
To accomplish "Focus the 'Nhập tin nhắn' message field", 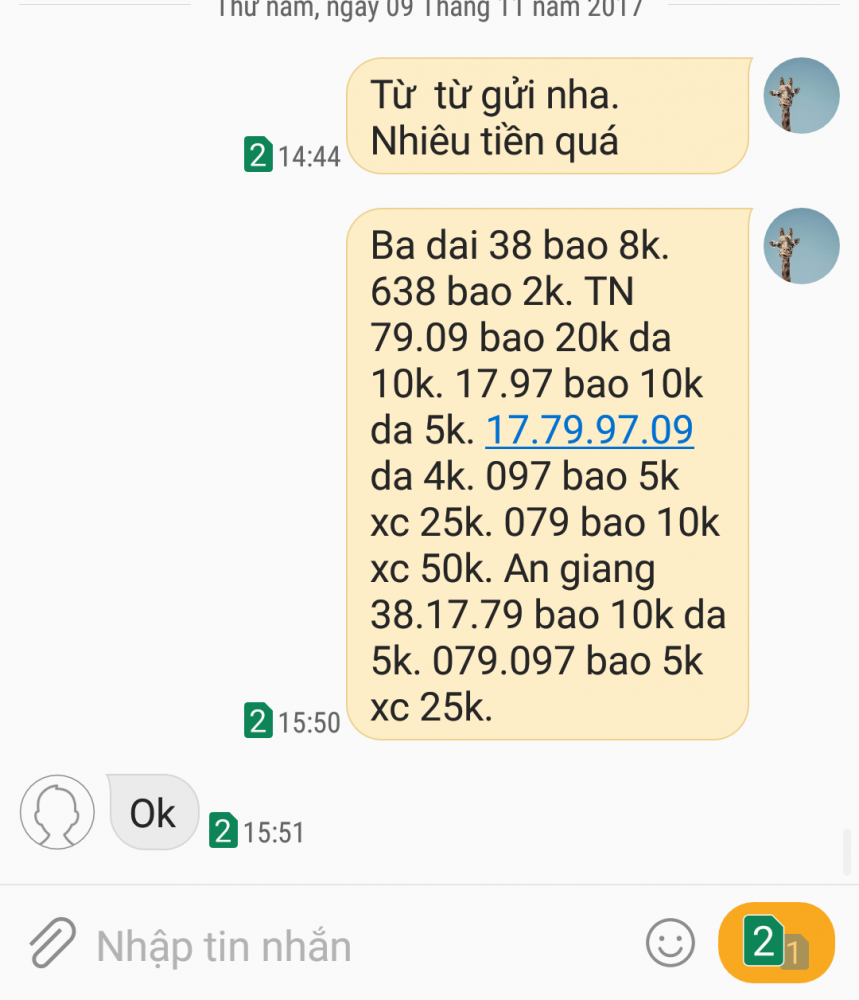I will coord(350,946).
